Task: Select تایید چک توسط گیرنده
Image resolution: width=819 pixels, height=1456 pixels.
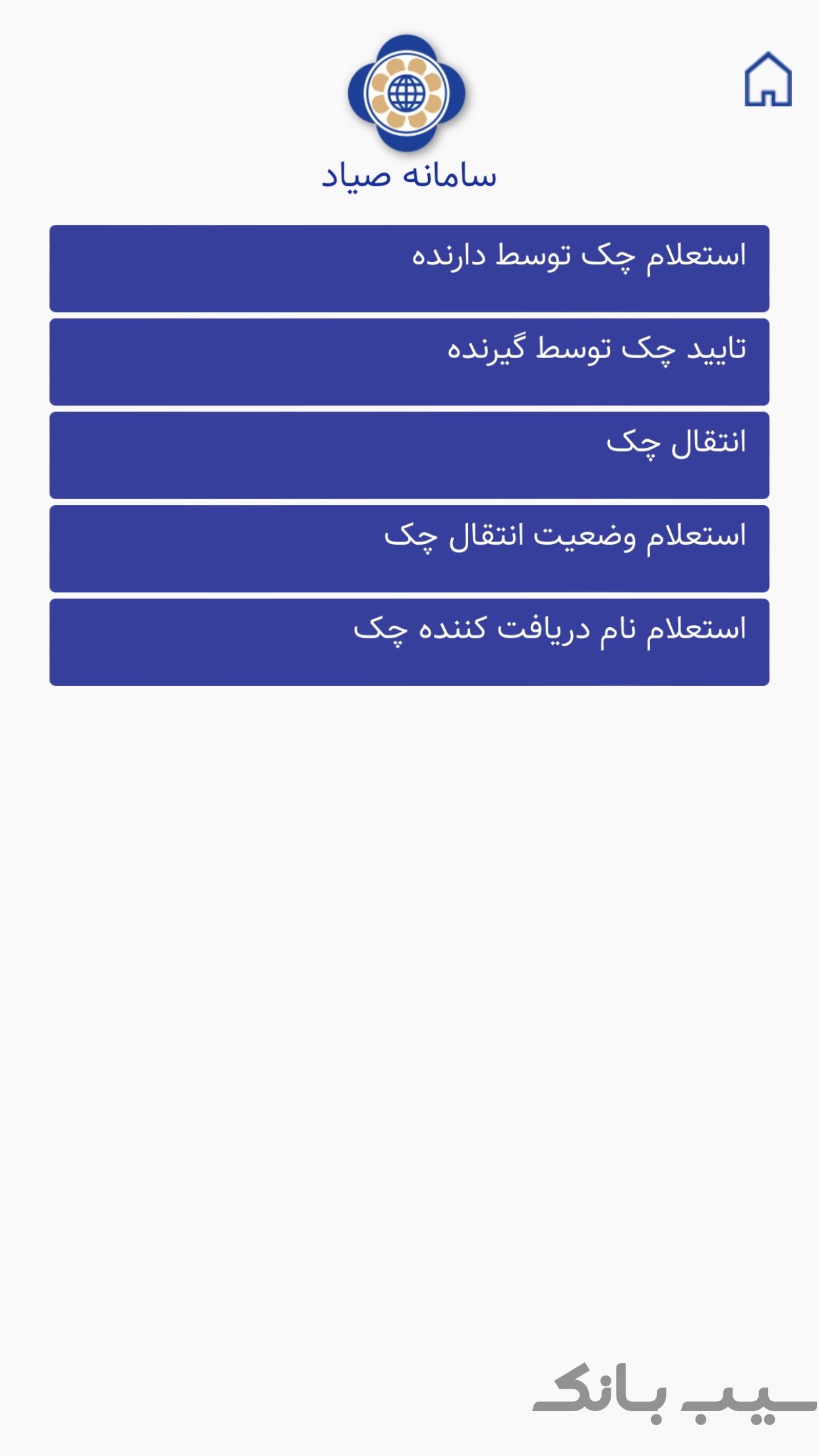Action: 409,361
